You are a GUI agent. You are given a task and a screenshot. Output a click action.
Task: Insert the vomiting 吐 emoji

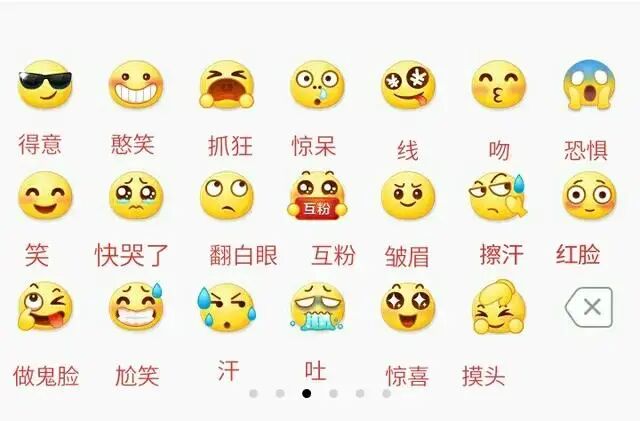click(x=317, y=308)
